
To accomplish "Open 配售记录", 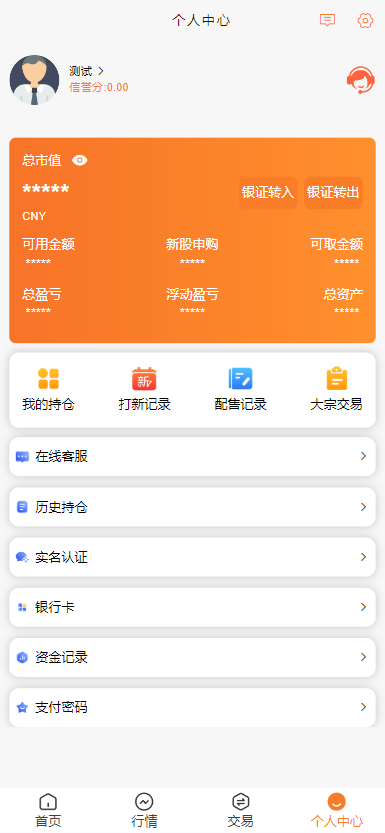I will point(241,390).
